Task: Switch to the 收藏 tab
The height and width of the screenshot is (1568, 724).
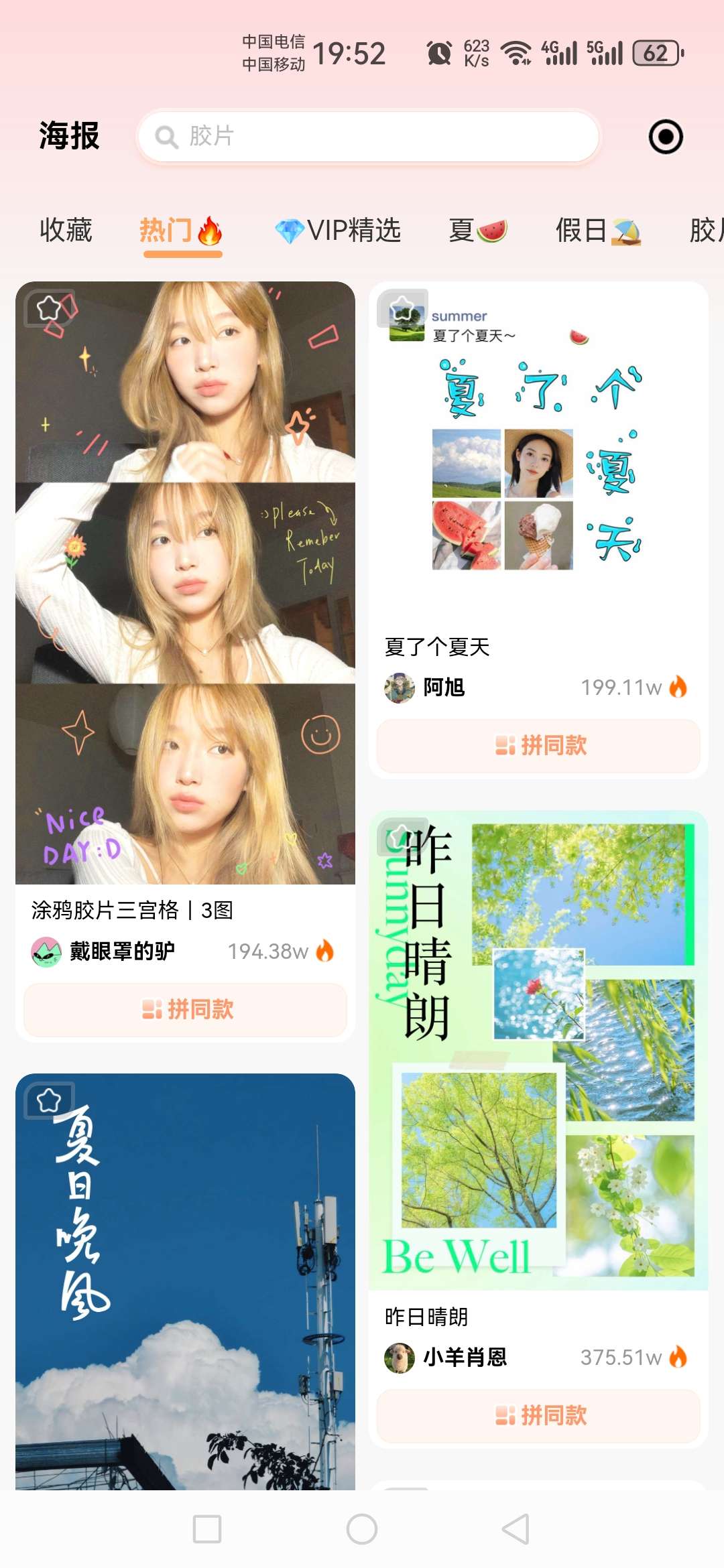Action: coord(66,231)
